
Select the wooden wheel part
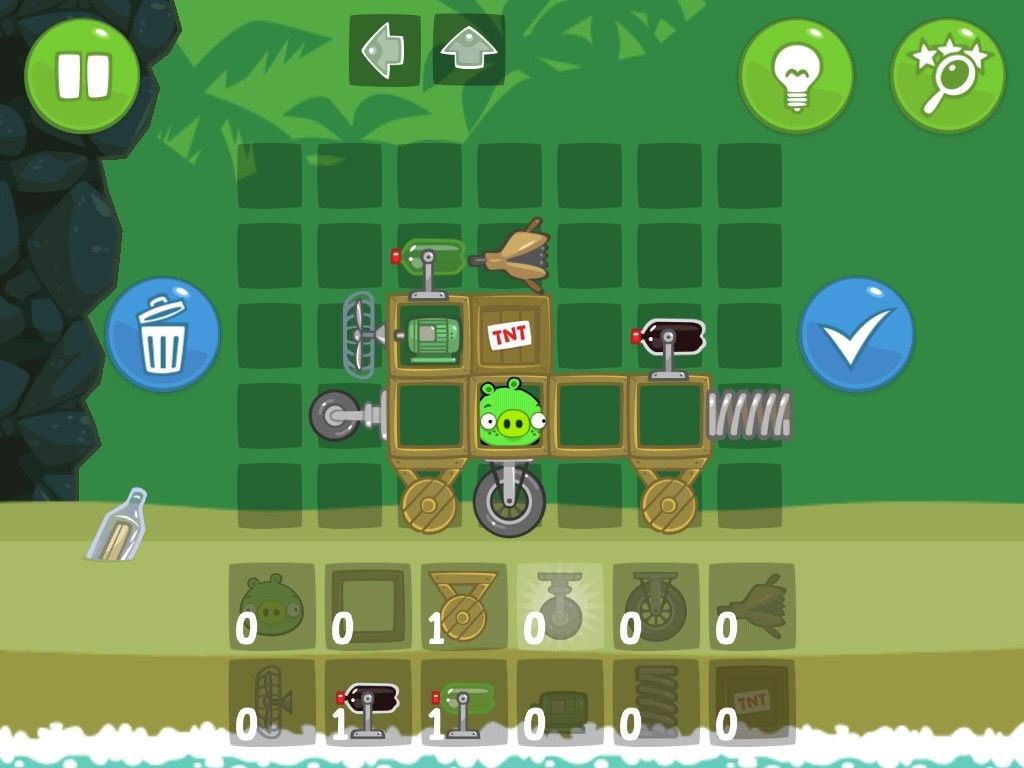pos(463,606)
